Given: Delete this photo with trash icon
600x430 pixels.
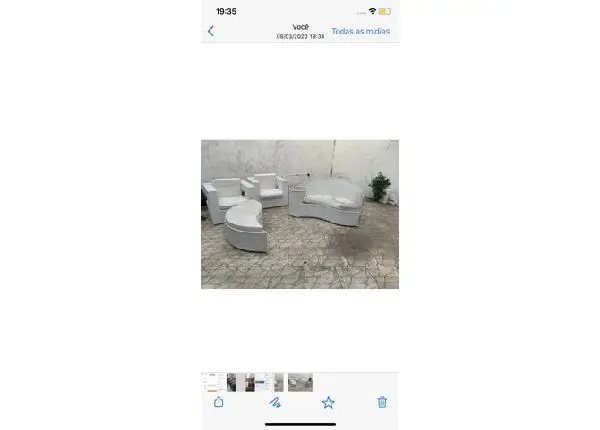Looking at the screenshot, I should click(382, 402).
